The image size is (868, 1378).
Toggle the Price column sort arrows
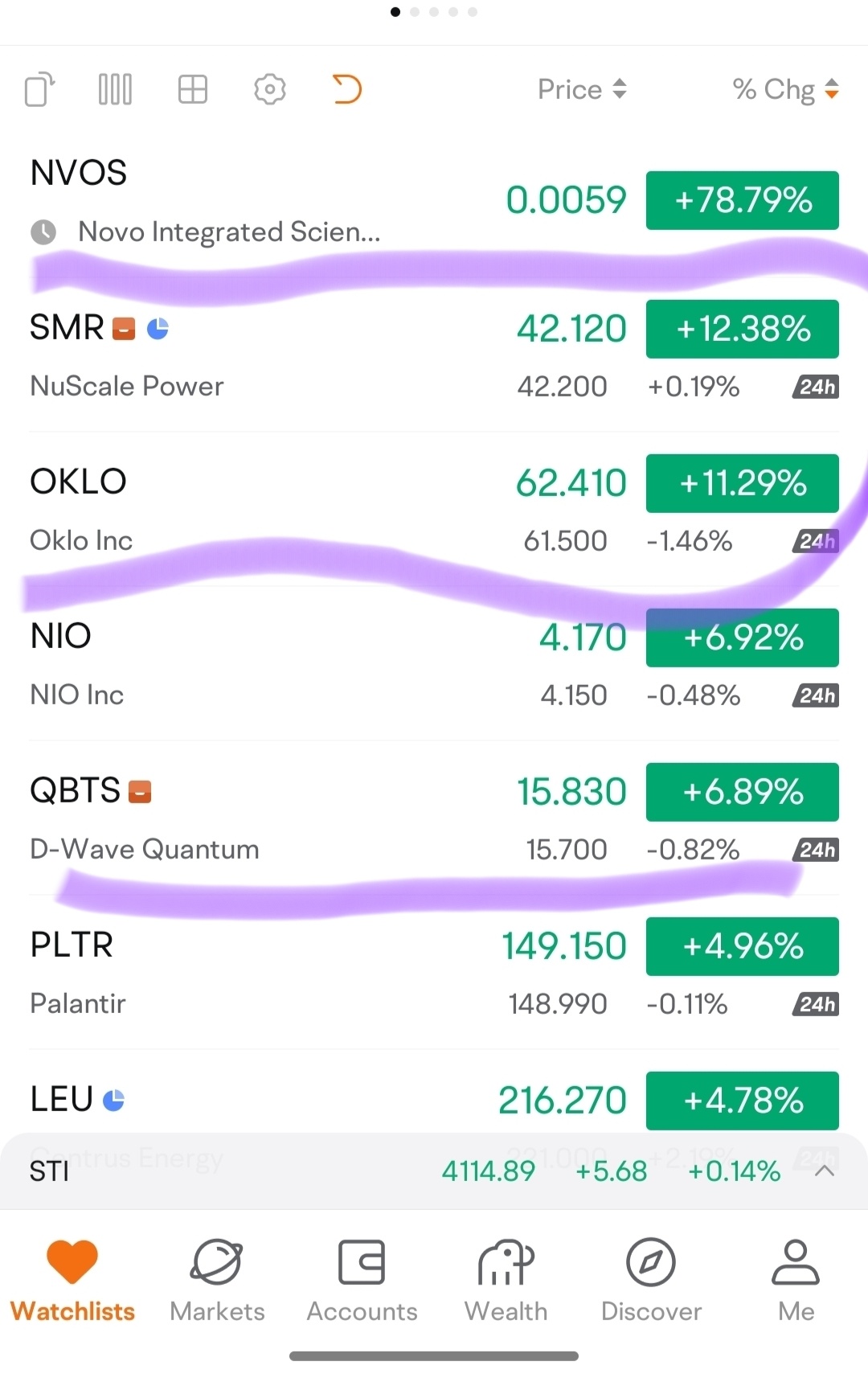(620, 89)
